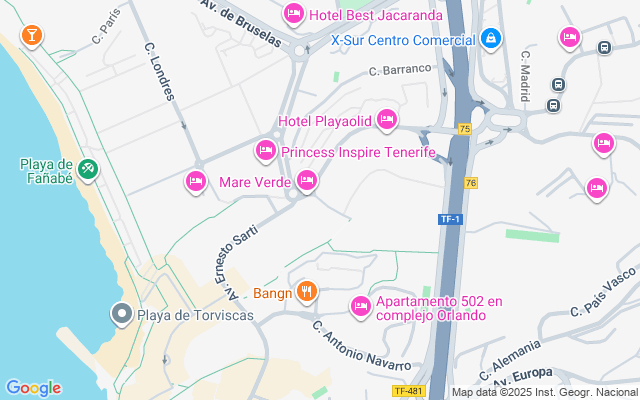Select the X-Sur Centro Comercial parking pin
Screen dimensions: 640x400
coord(490,40)
